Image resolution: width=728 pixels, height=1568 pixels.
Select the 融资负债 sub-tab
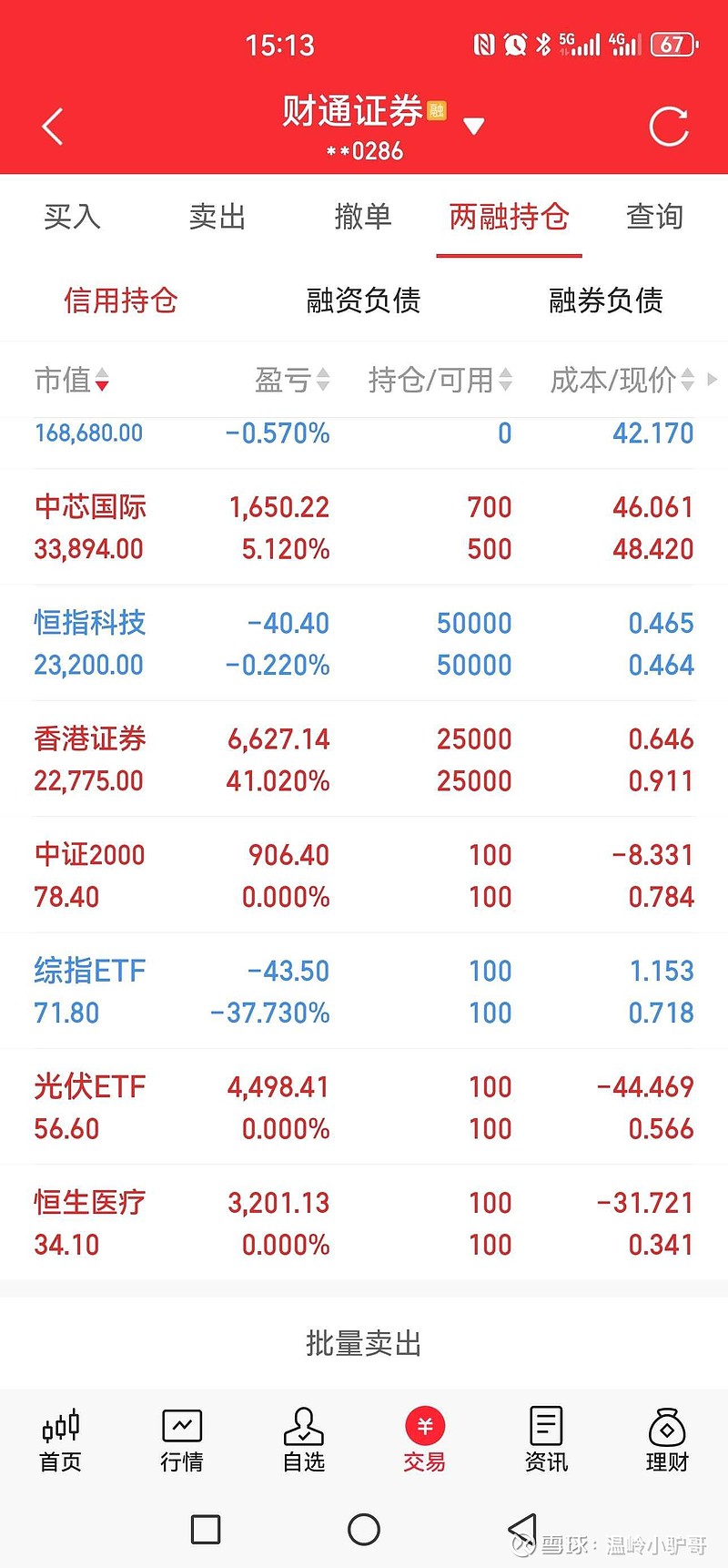[363, 300]
